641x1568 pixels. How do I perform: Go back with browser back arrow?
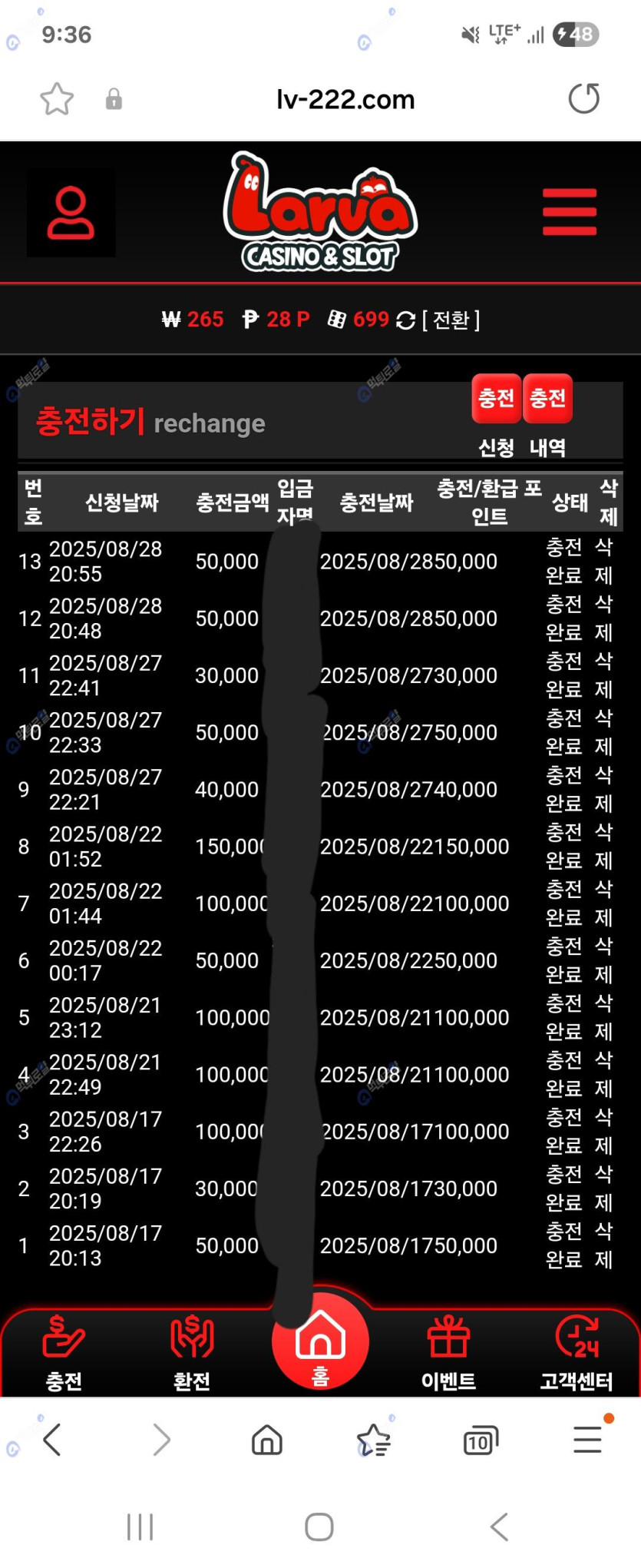pyautogui.click(x=52, y=1440)
